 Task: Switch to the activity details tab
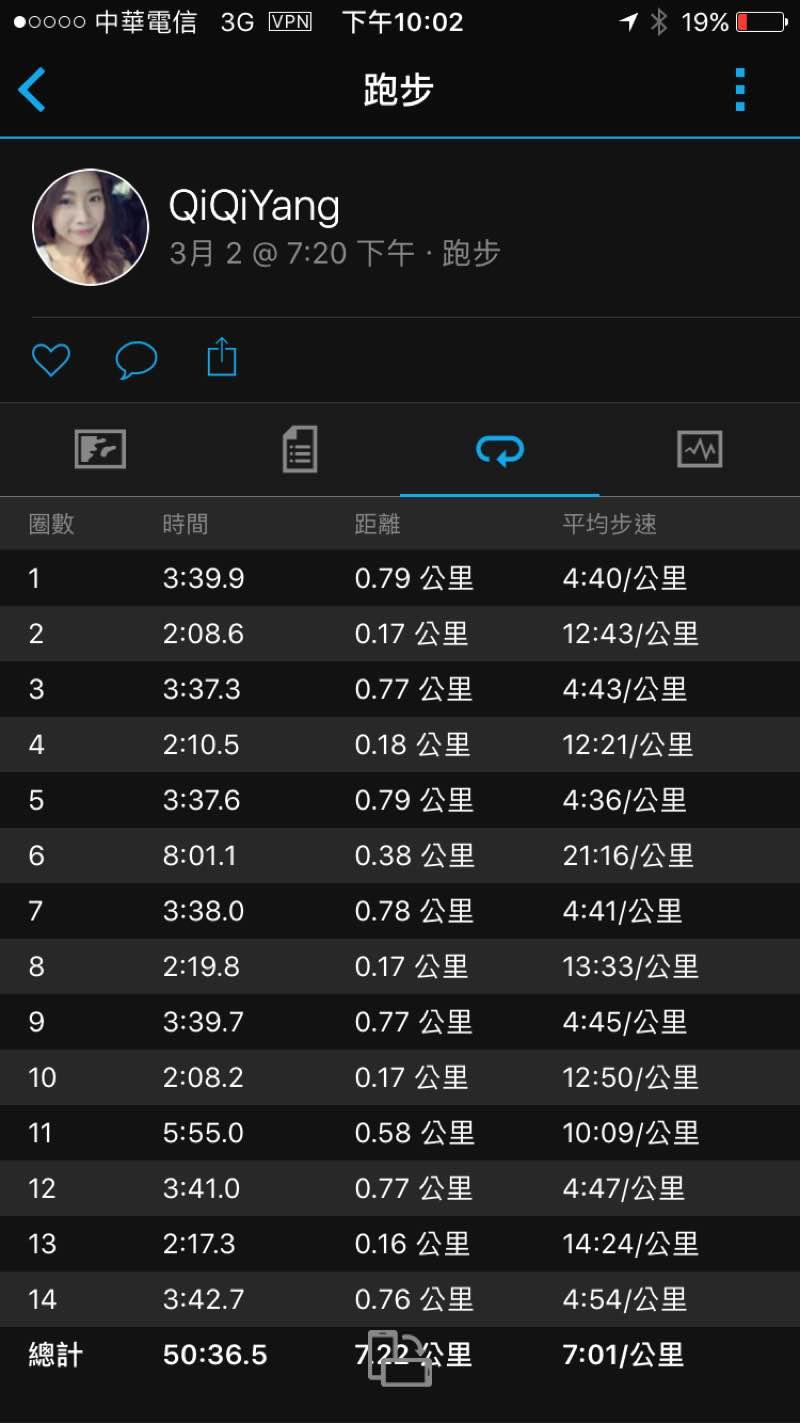pos(299,450)
